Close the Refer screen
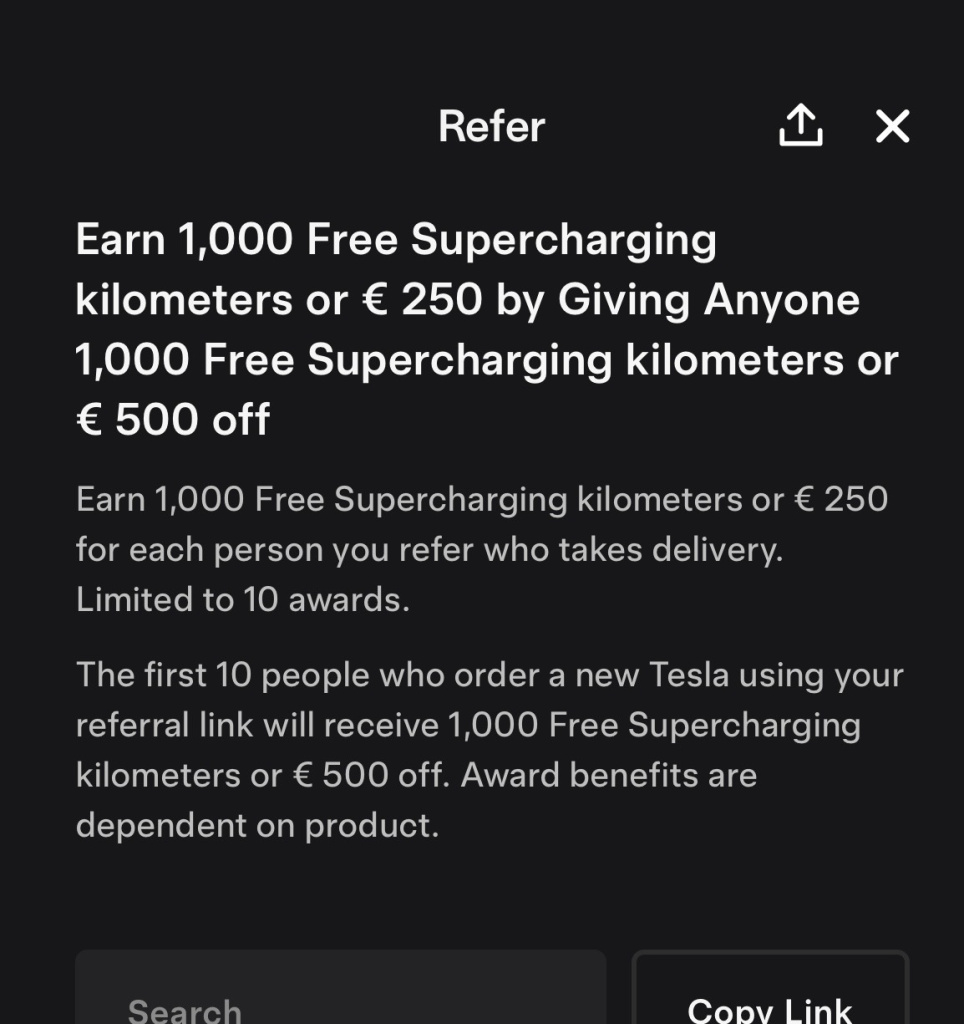 [892, 127]
